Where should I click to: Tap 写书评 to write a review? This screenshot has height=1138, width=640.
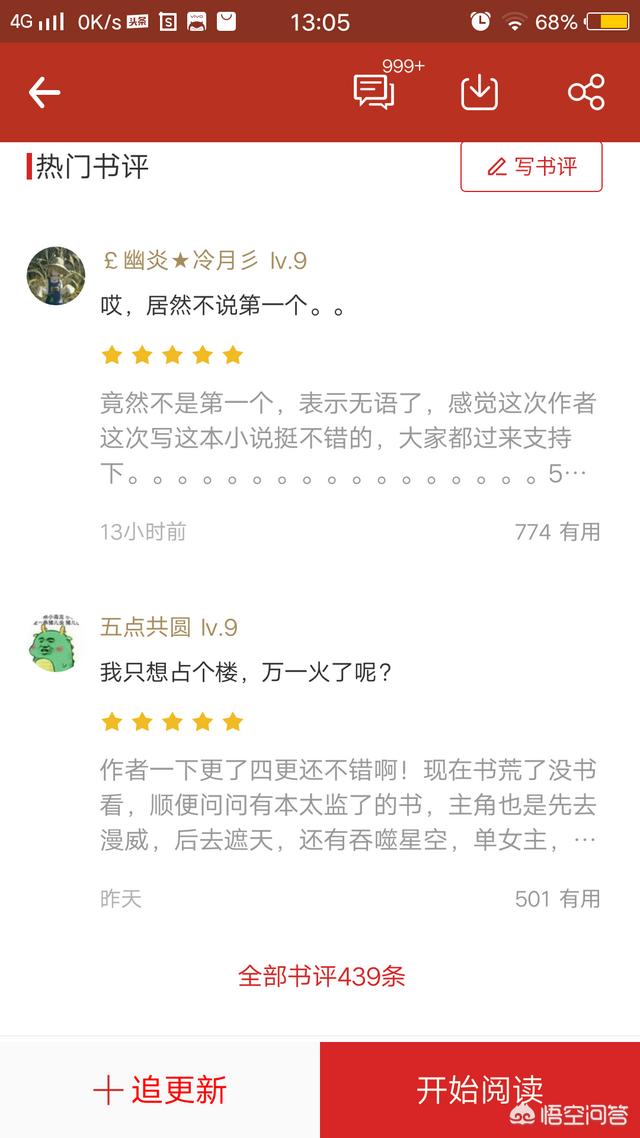click(x=531, y=166)
